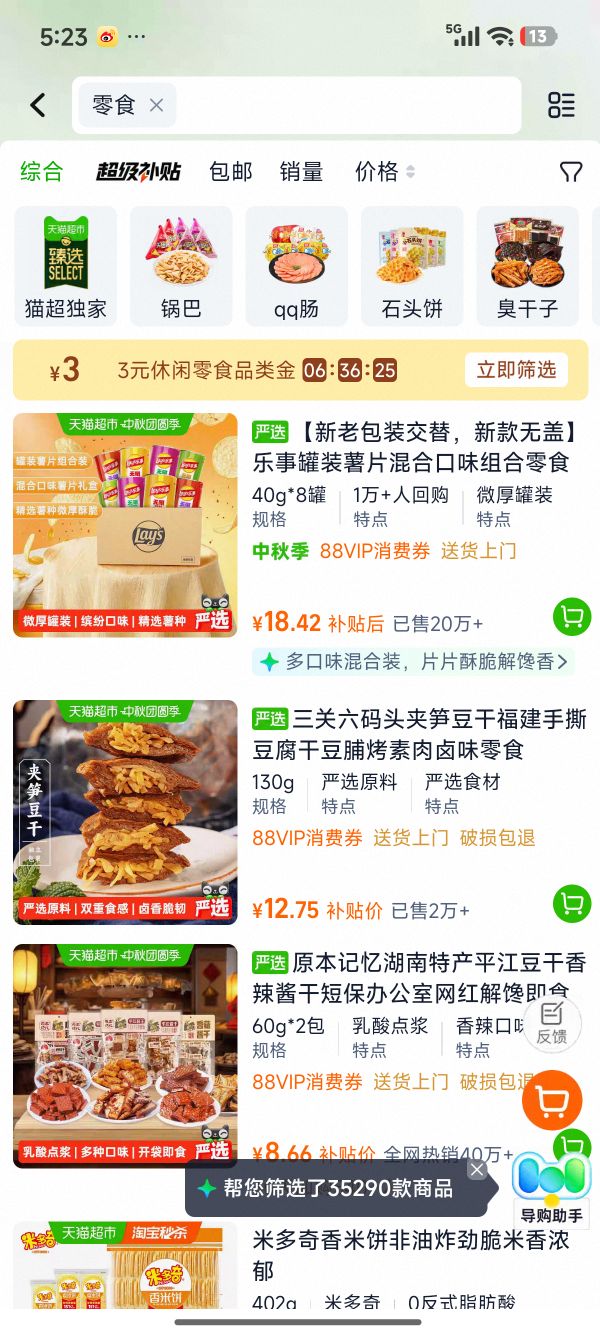
Task: Dismiss the 帮您筛选了35290款商品 popup
Action: [x=477, y=1169]
